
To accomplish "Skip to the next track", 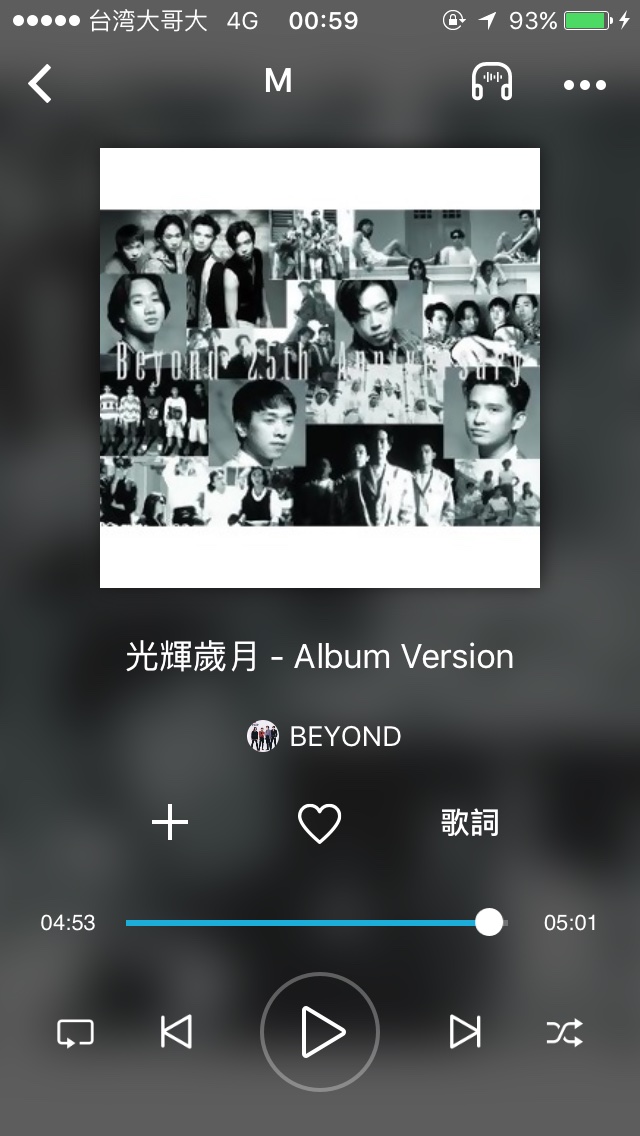I will [464, 1031].
